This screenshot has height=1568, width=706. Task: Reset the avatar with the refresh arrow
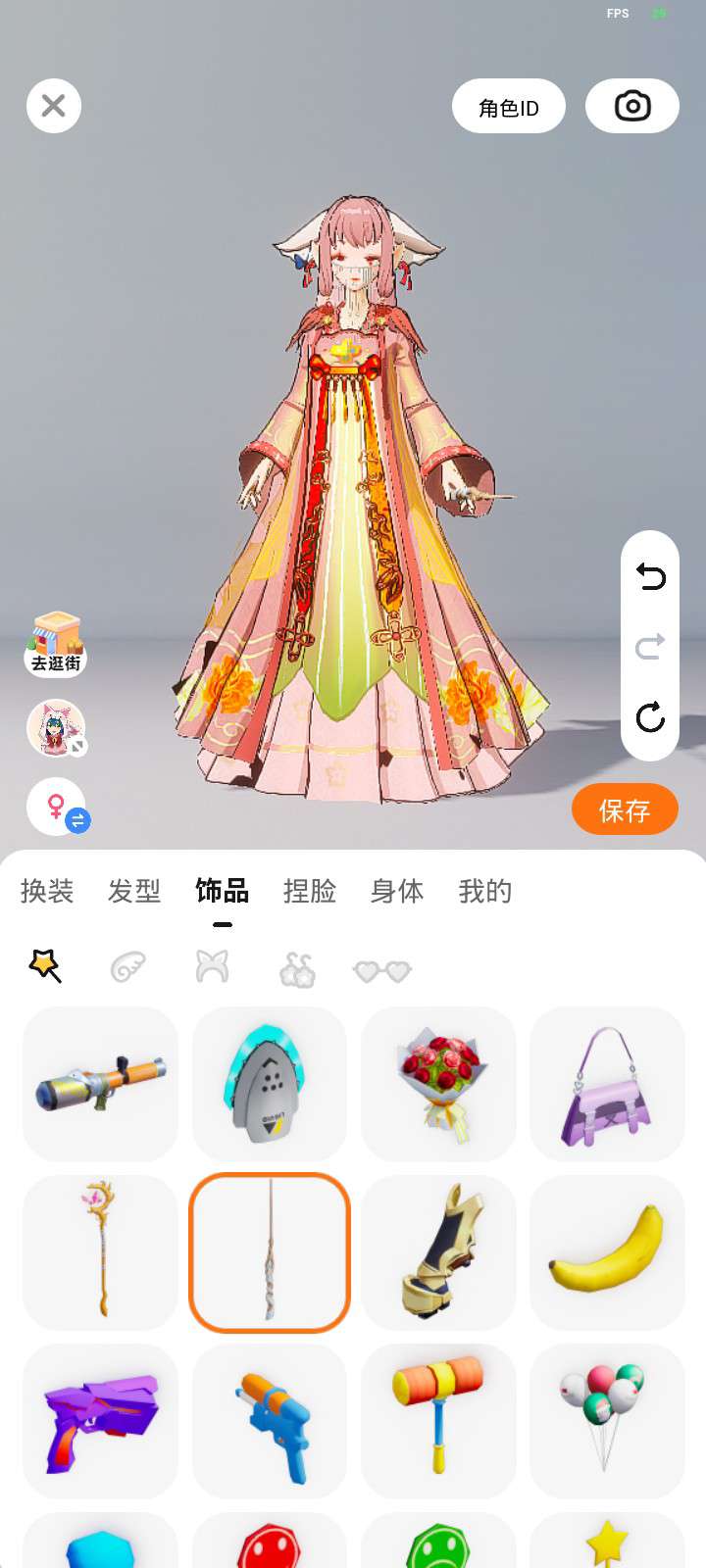point(650,716)
